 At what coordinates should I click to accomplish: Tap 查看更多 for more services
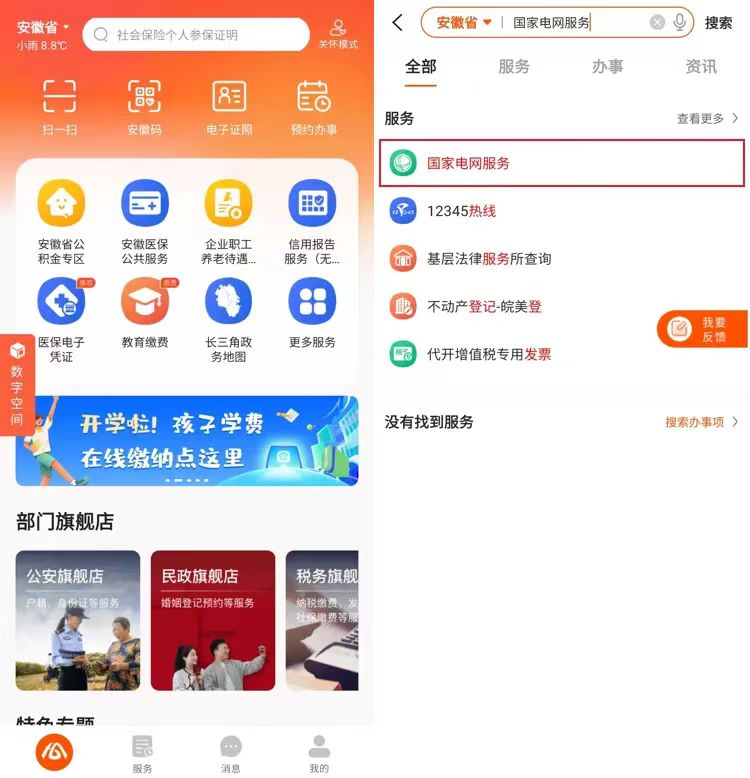click(x=707, y=118)
